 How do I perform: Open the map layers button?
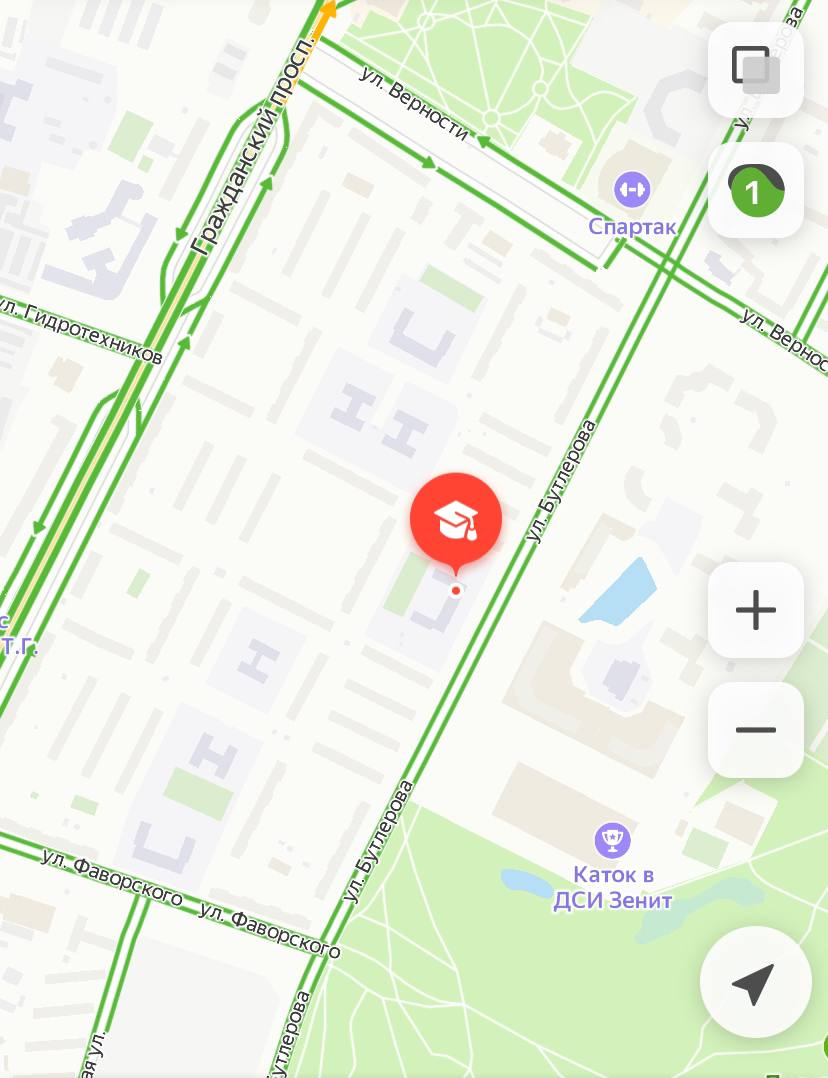[755, 69]
